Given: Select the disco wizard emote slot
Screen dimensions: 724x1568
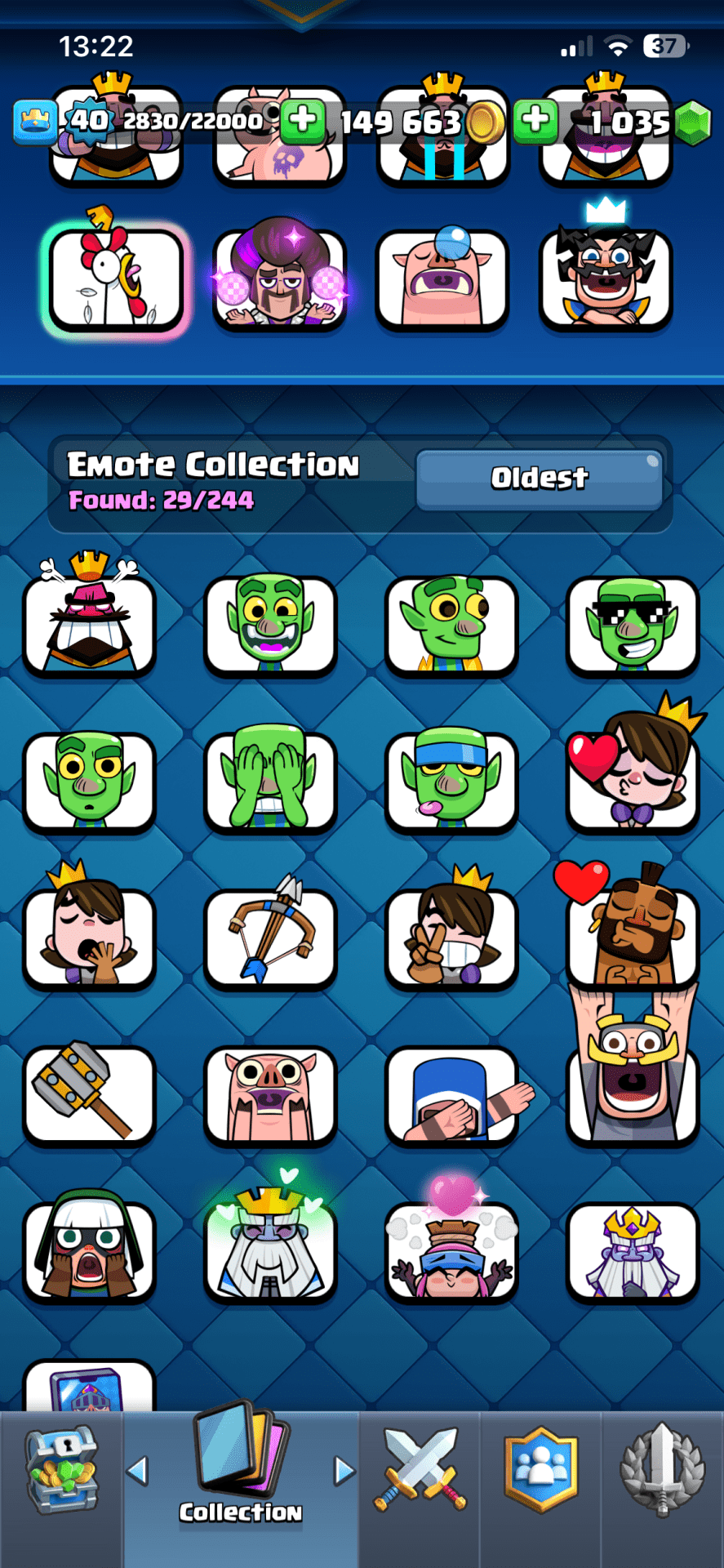Looking at the screenshot, I should [x=279, y=279].
